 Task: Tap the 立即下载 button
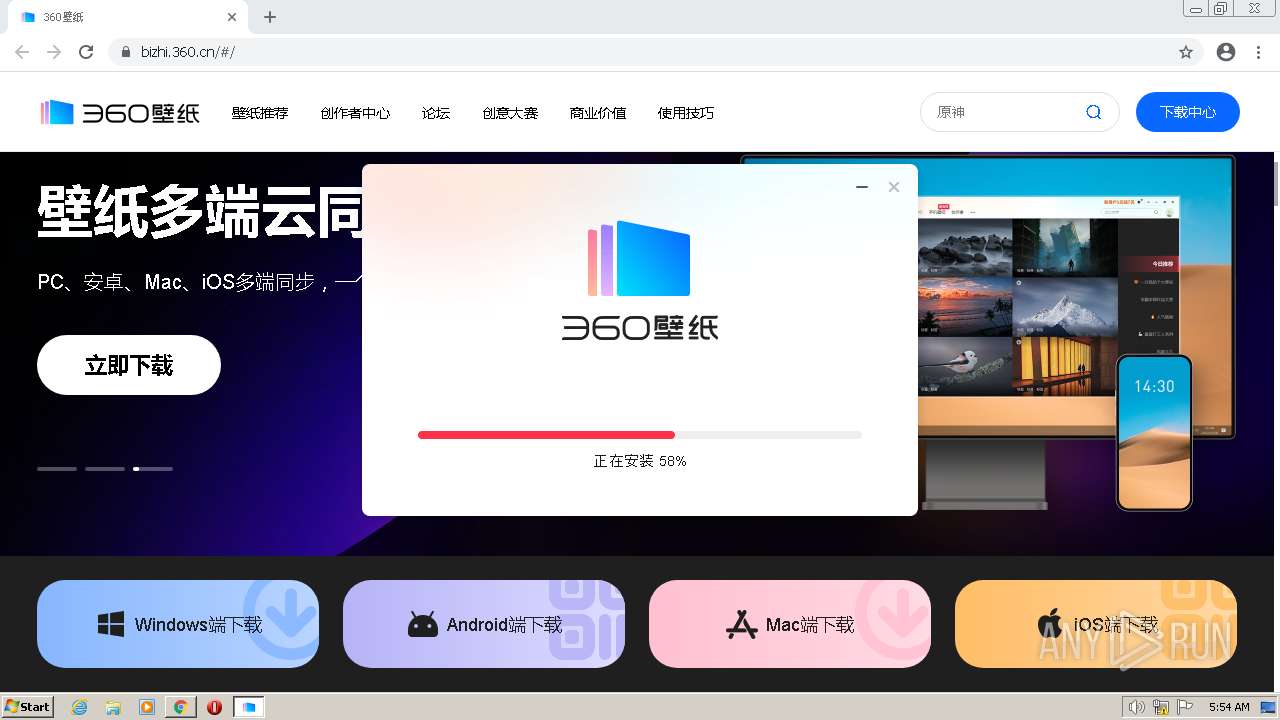[x=129, y=365]
